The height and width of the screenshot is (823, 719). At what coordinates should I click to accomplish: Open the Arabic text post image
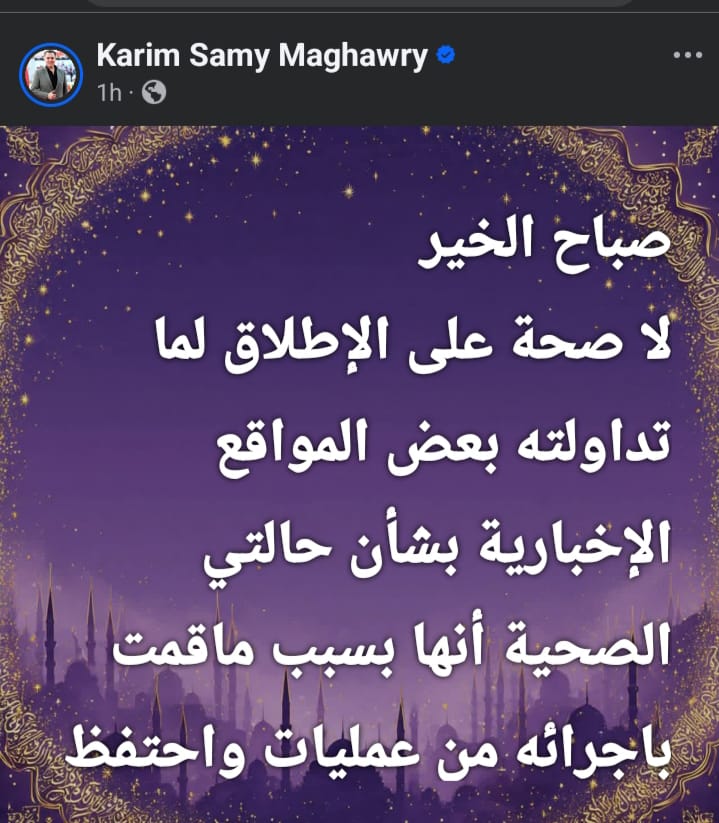point(360,470)
